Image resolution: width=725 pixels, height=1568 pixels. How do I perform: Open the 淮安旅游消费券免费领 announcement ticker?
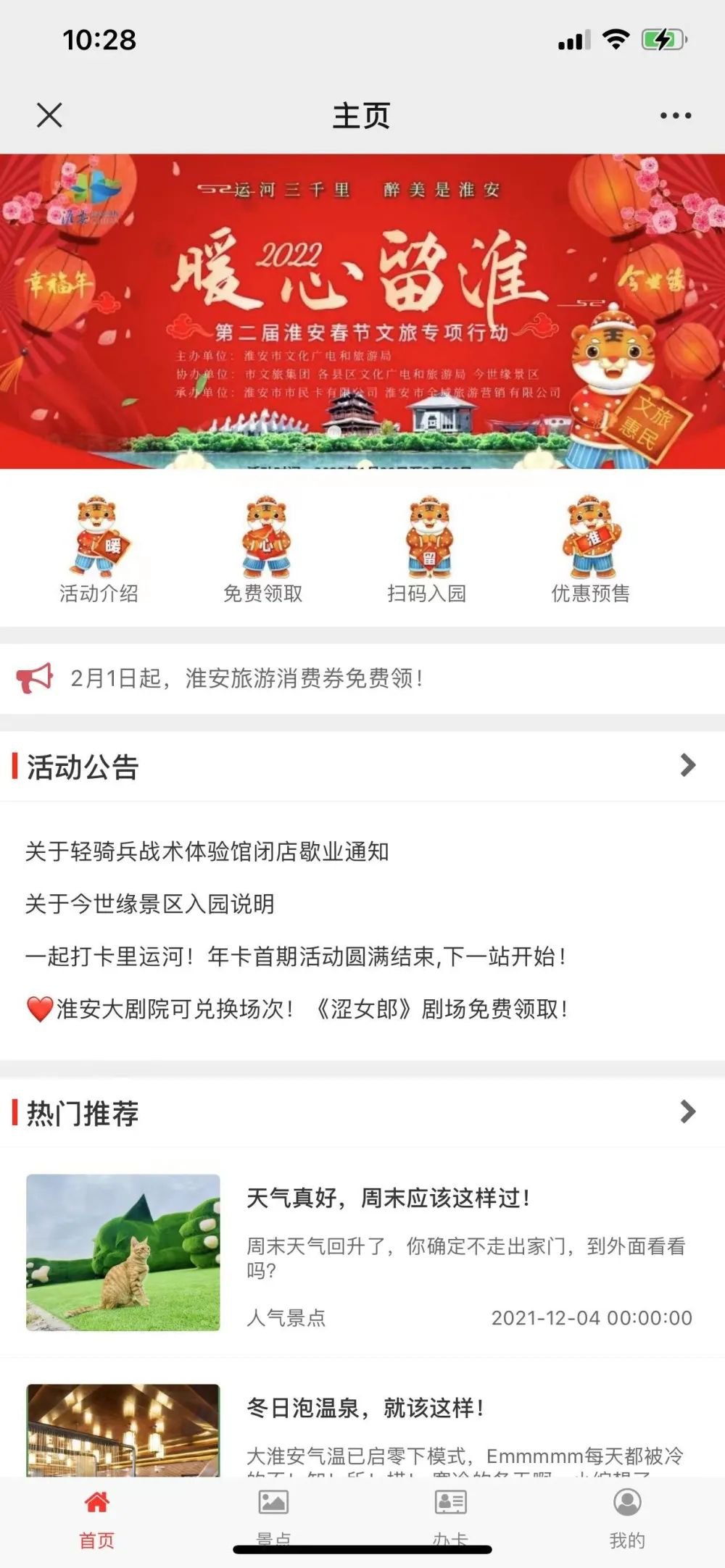246,678
